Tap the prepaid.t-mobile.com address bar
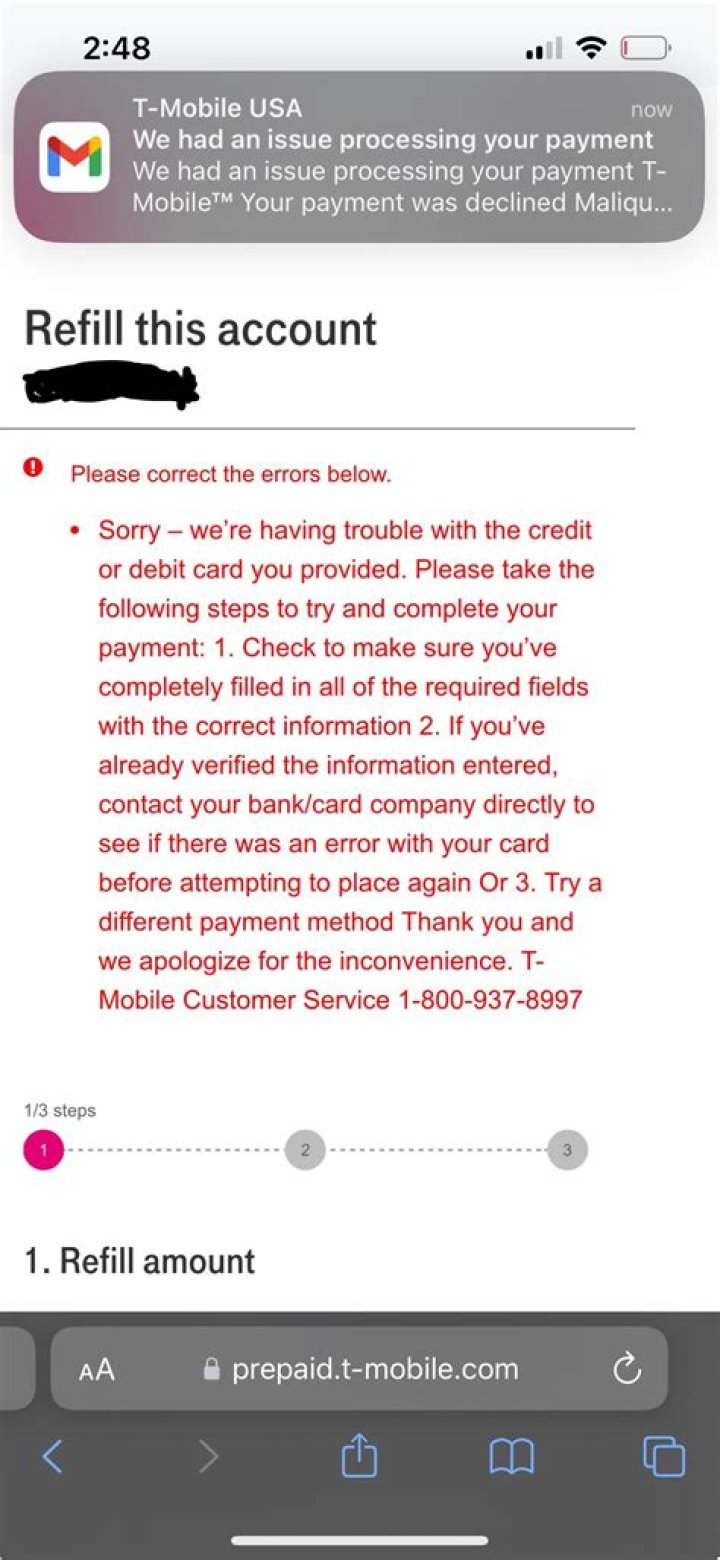Screen dimensions: 720x1560 click(375, 1369)
